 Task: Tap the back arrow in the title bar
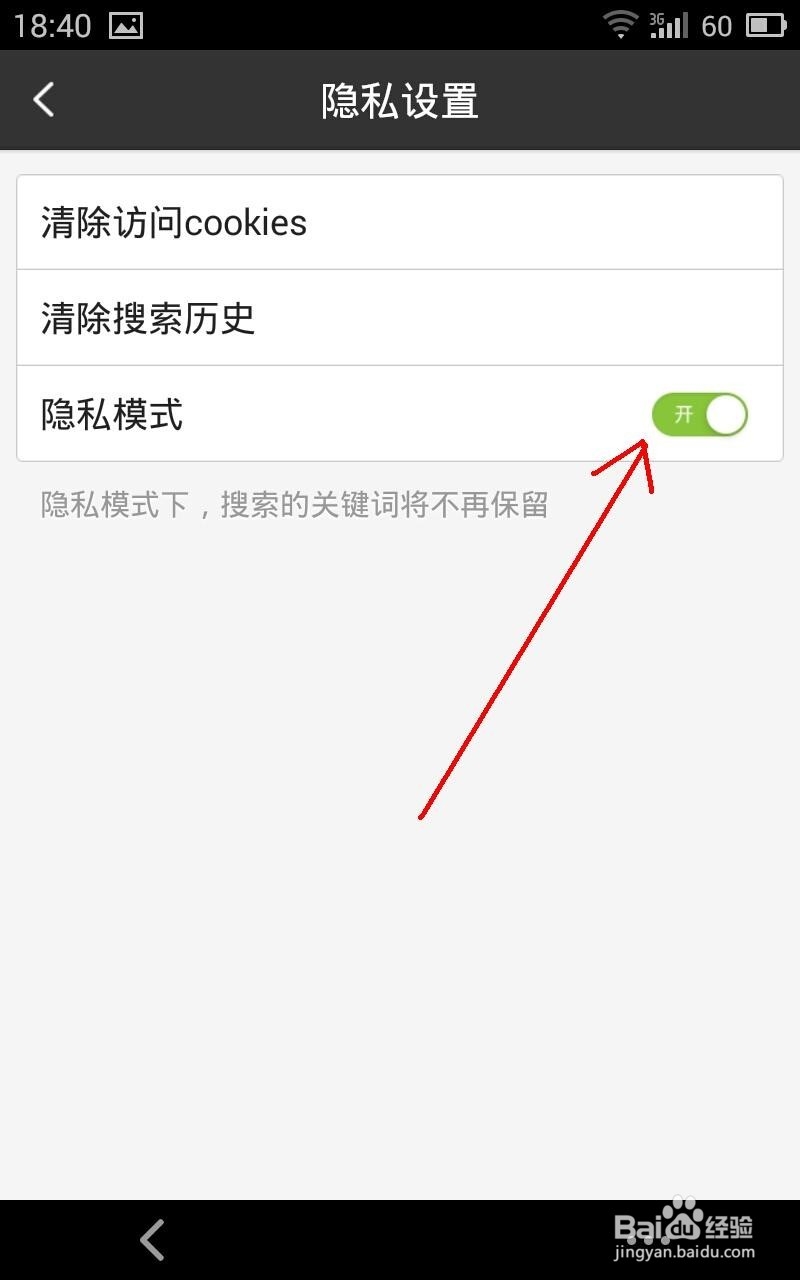tap(42, 100)
